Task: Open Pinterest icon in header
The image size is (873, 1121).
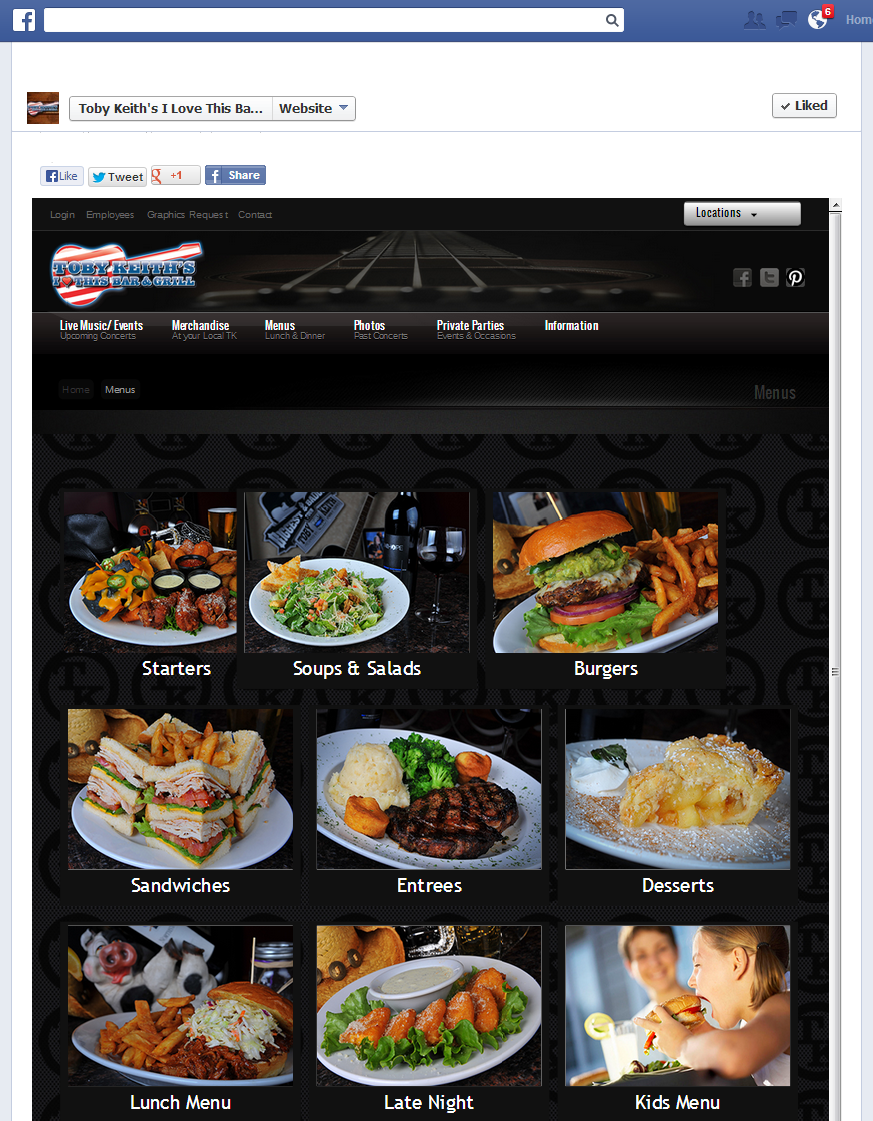Action: [795, 278]
